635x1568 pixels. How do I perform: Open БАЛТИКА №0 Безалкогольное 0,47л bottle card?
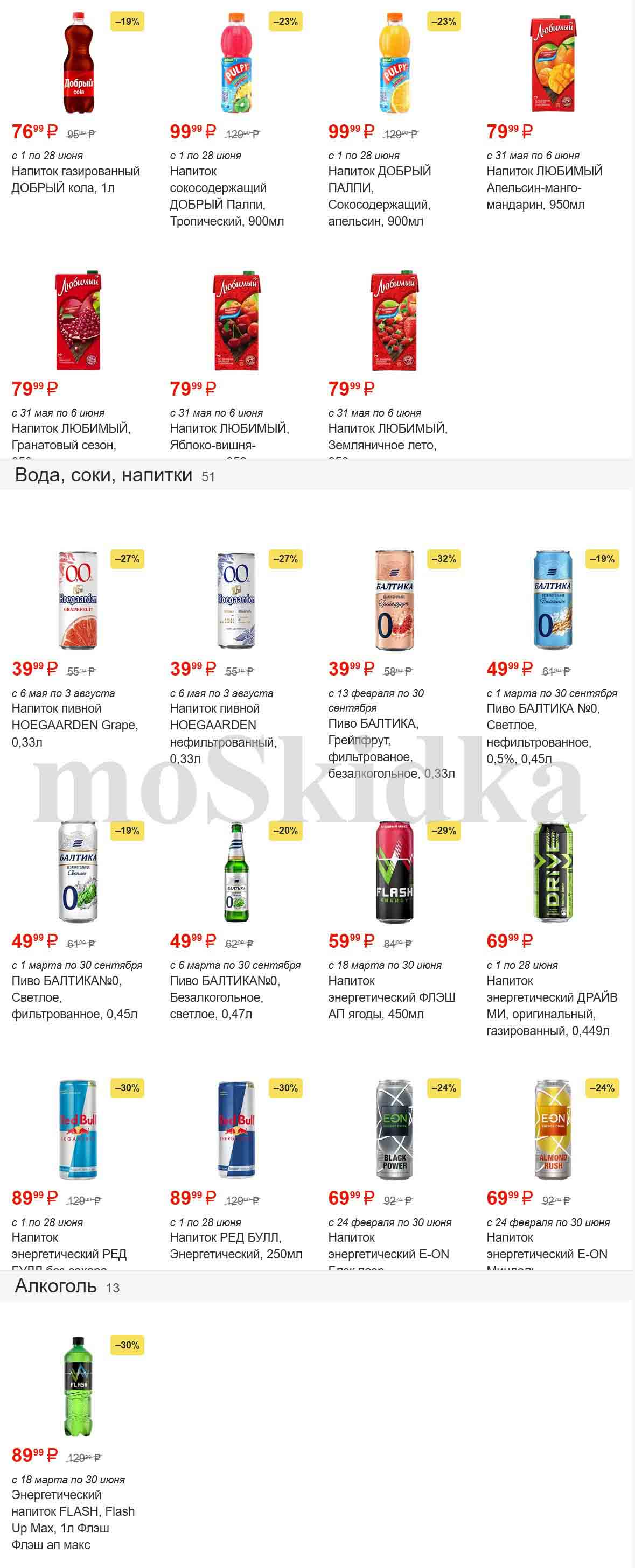coord(236,872)
